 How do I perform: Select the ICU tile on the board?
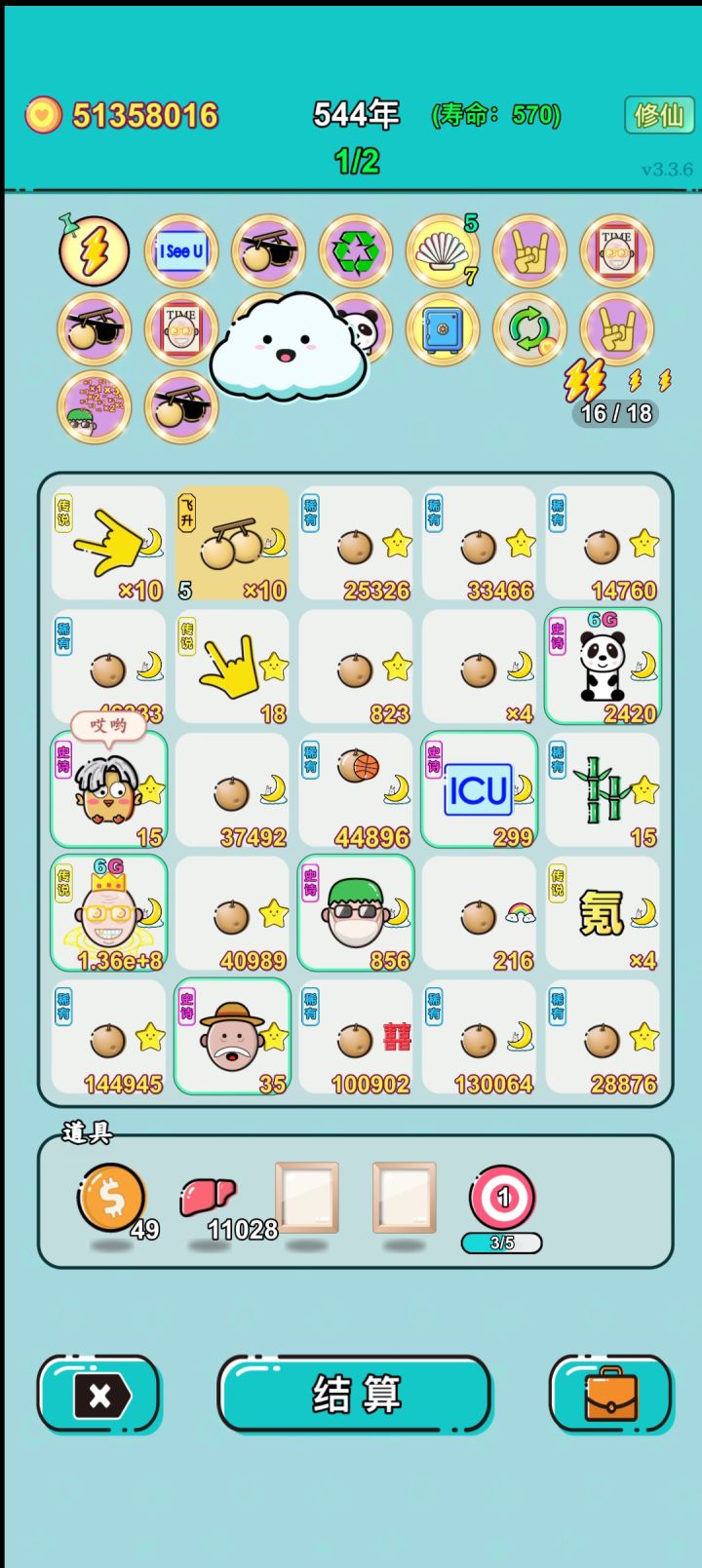[x=480, y=789]
